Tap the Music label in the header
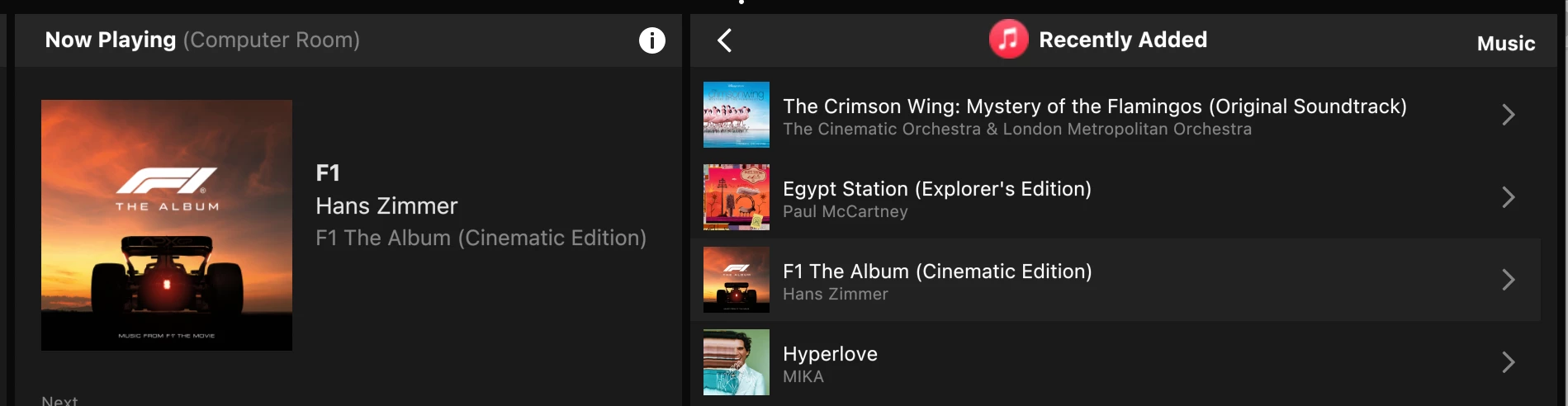Screen dimensions: 1568x406 1505,44
